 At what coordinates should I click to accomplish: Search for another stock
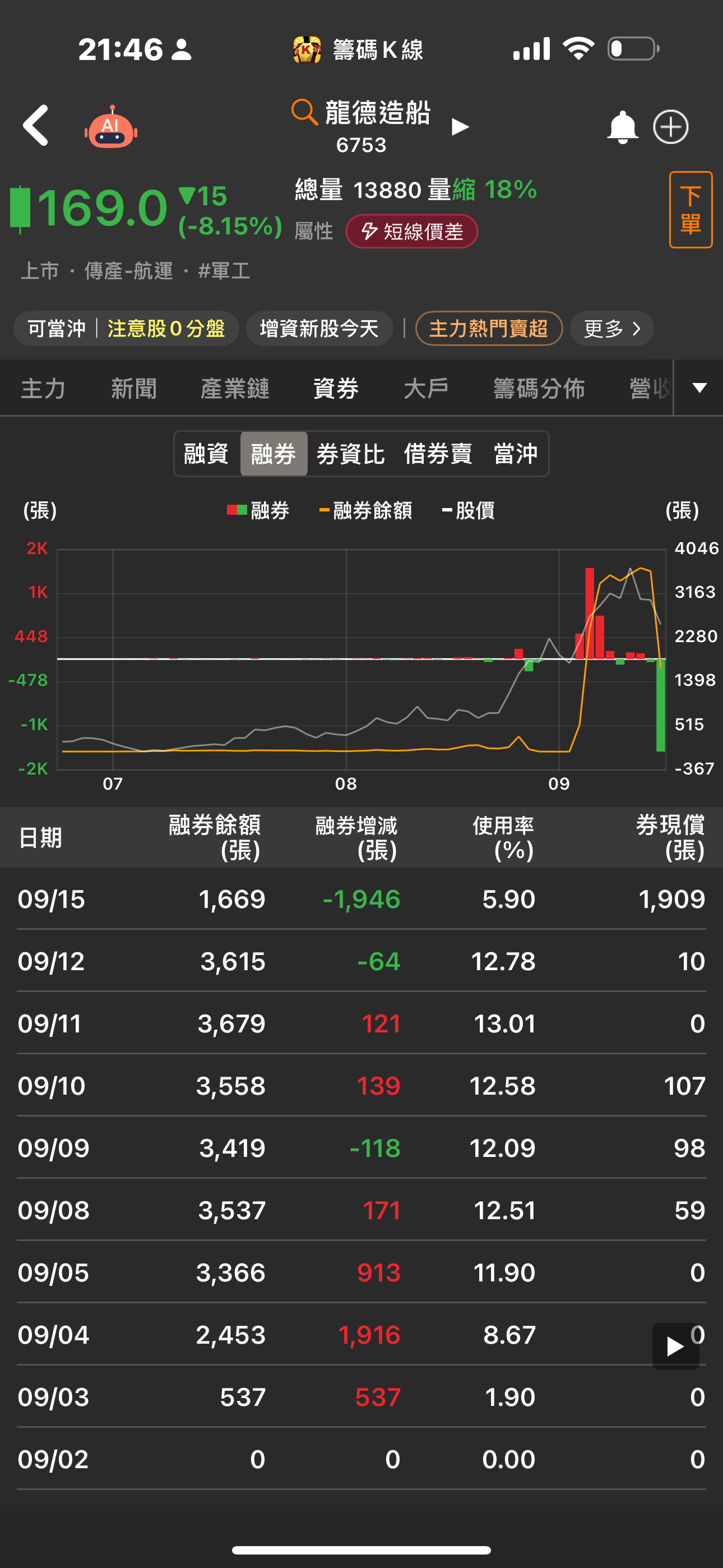pos(304,113)
